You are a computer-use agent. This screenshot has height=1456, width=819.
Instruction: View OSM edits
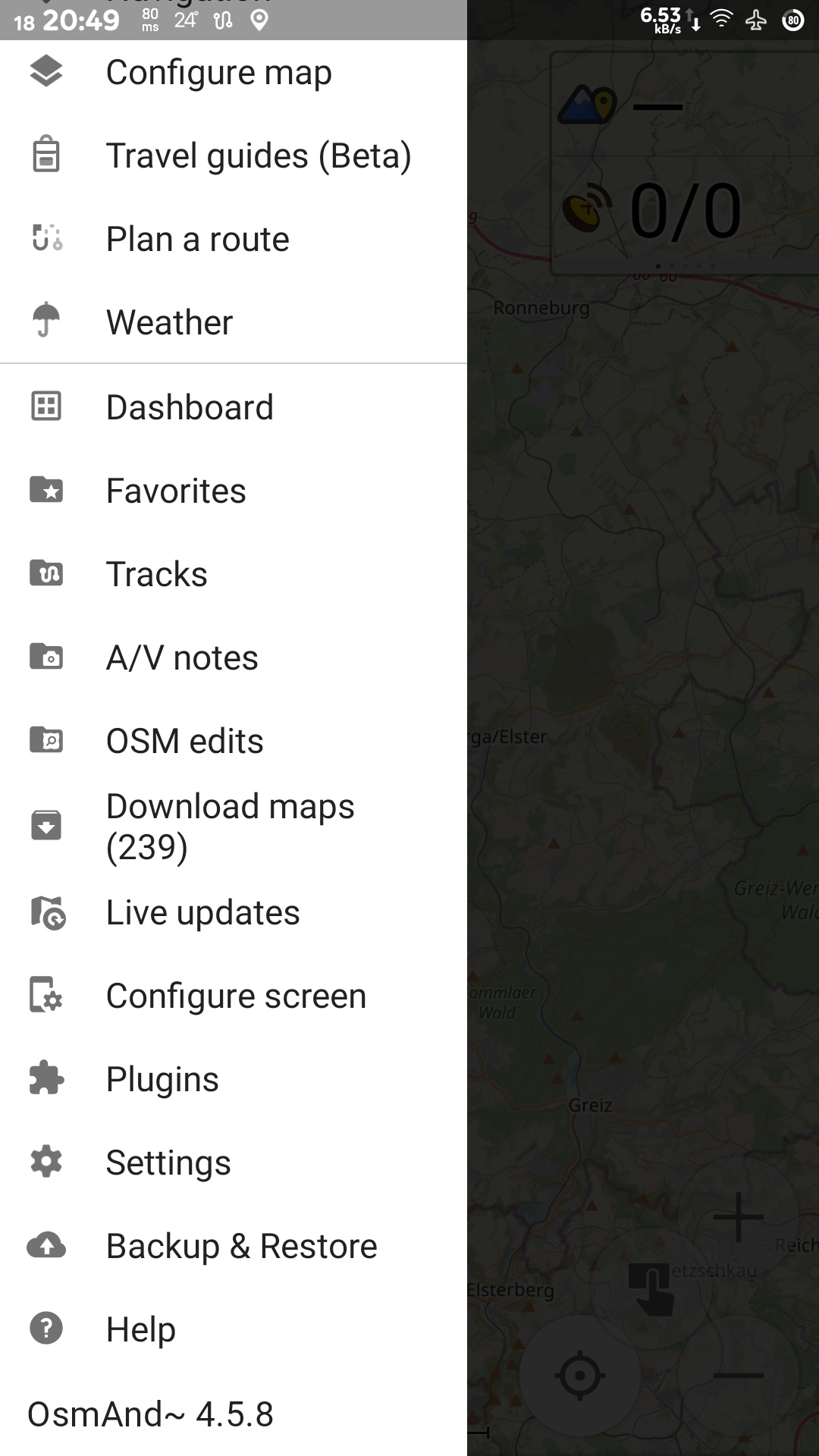pyautogui.click(x=184, y=742)
